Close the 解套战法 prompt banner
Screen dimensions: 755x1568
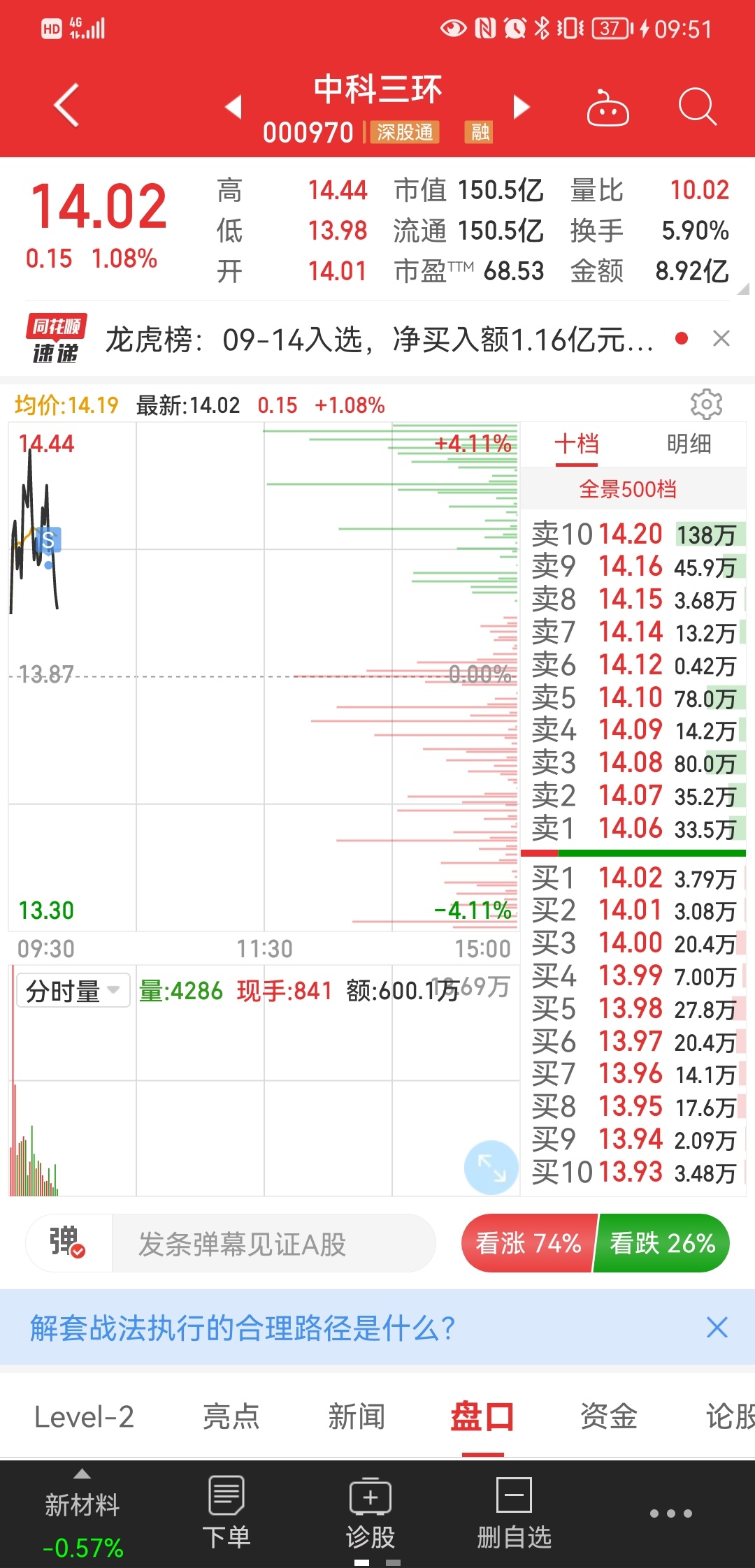pyautogui.click(x=717, y=1328)
